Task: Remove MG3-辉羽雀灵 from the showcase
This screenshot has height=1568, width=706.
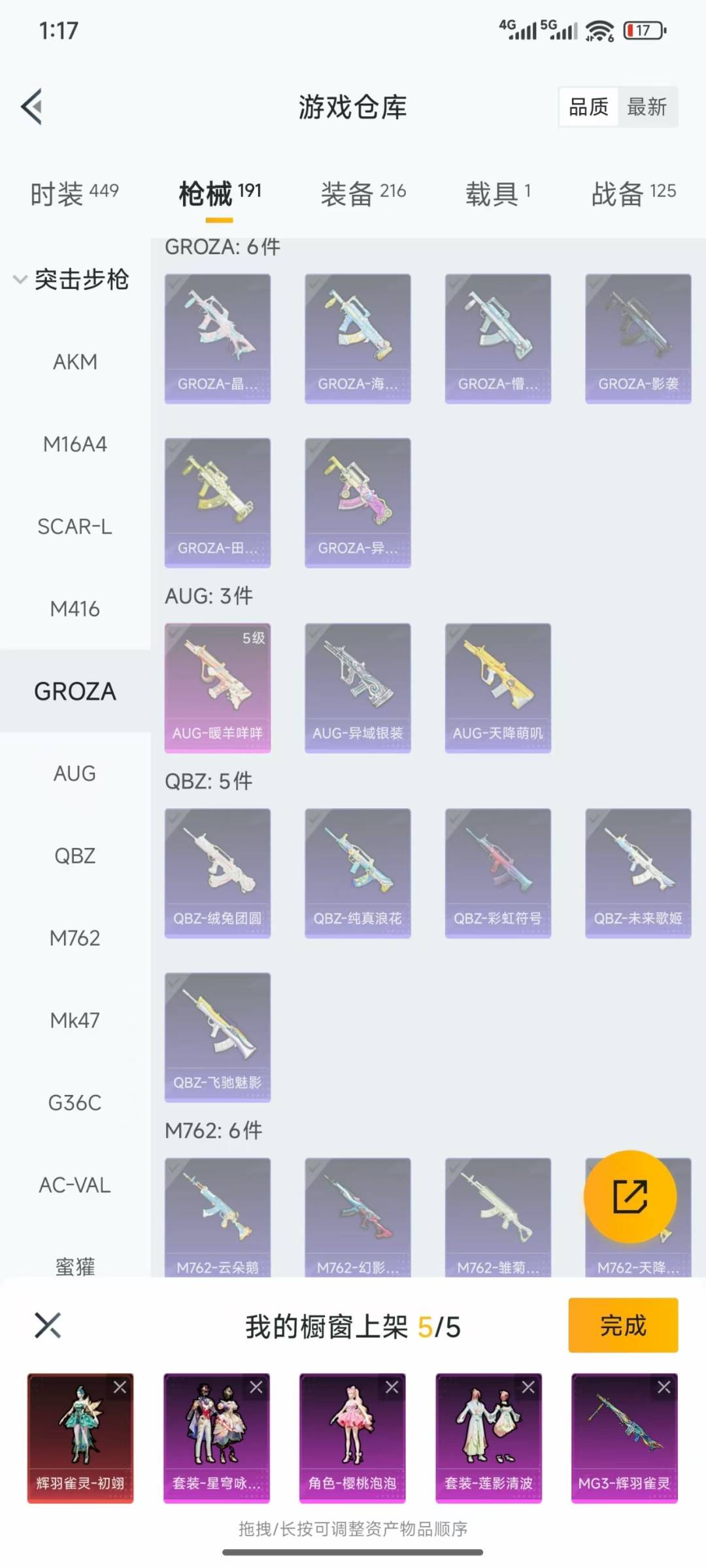Action: click(x=664, y=1388)
